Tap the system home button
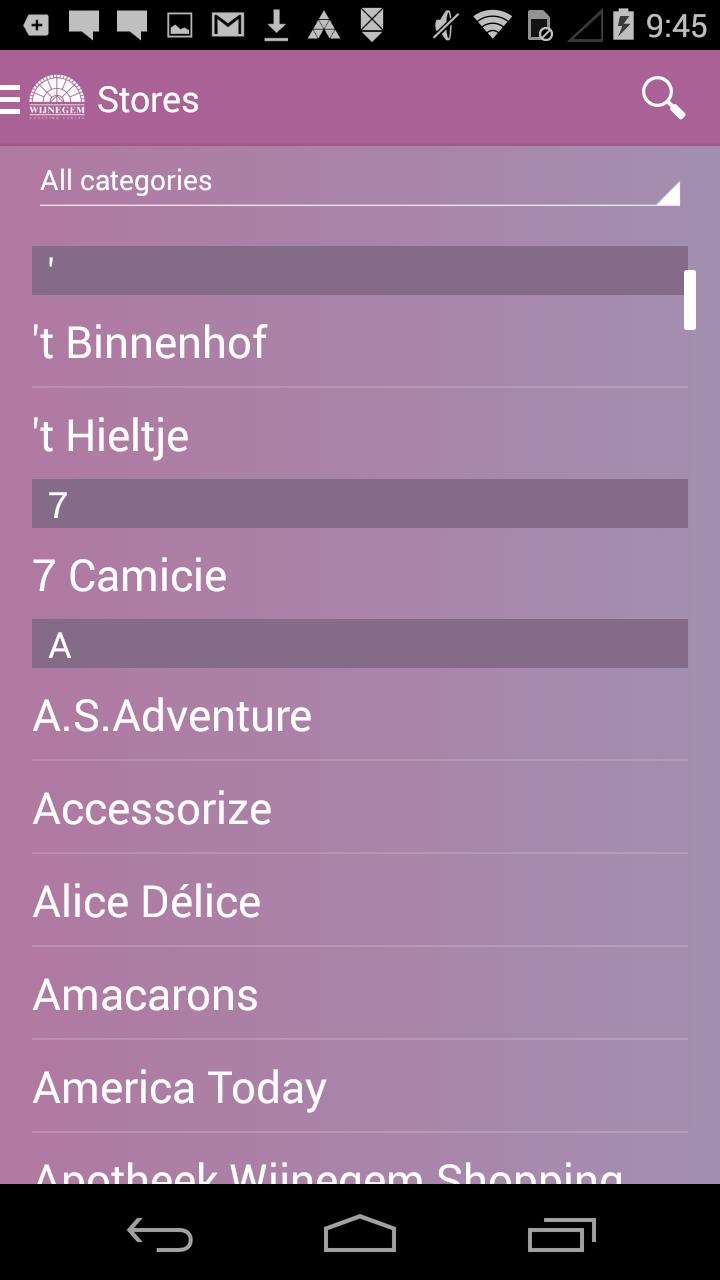 pyautogui.click(x=360, y=1235)
